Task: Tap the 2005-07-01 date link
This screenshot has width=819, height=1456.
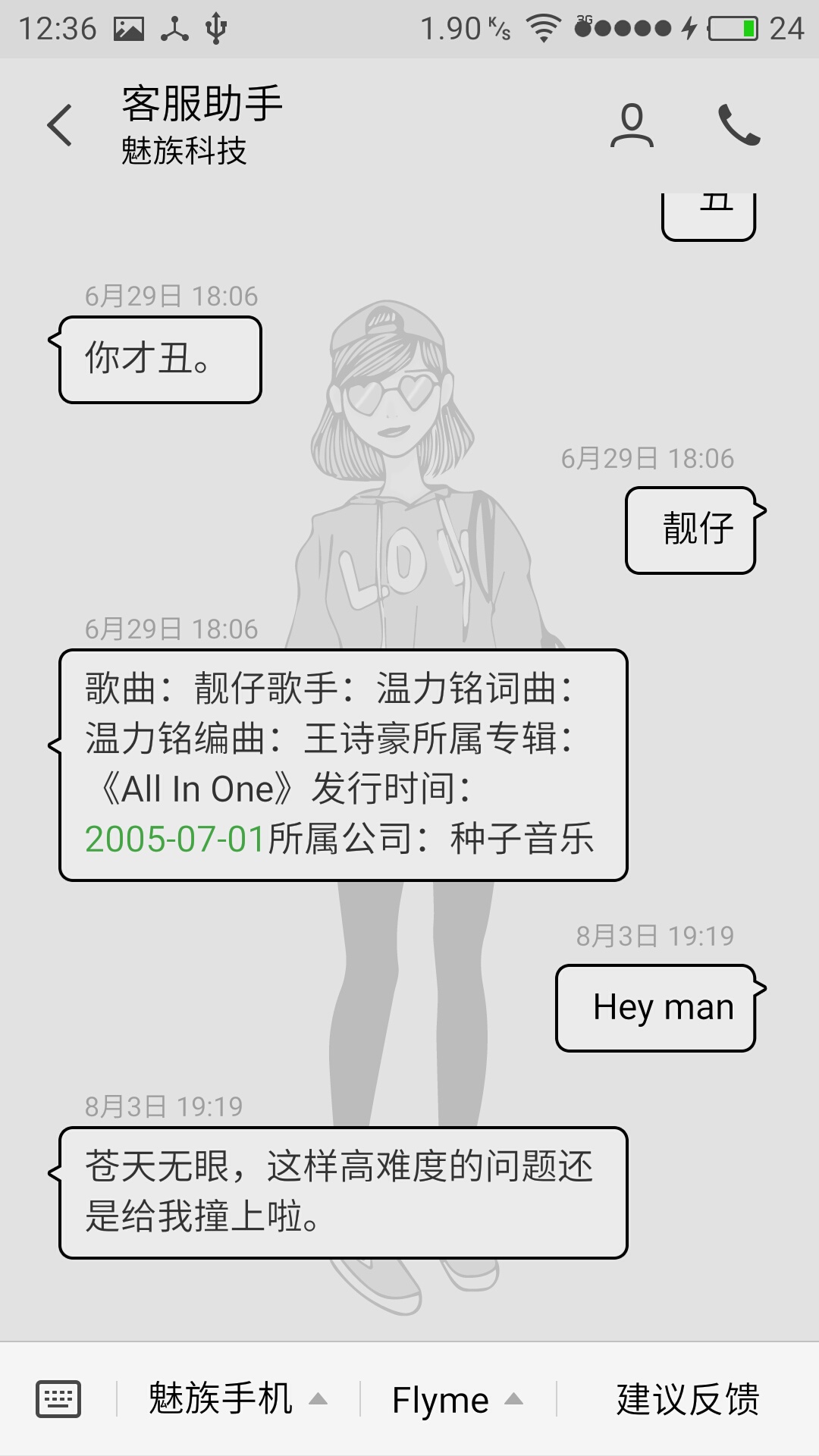Action: [175, 839]
